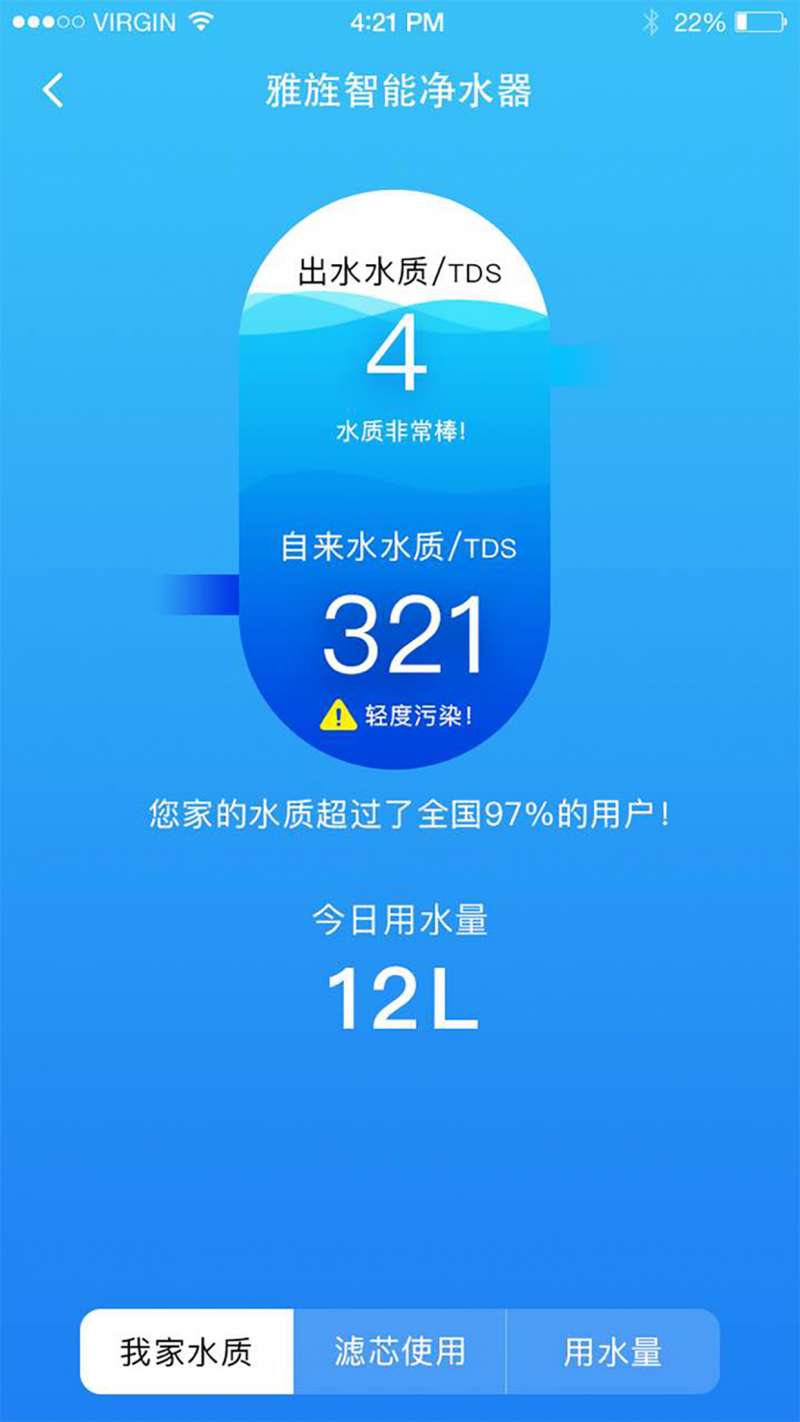Open the 用水量 tab

(613, 1352)
